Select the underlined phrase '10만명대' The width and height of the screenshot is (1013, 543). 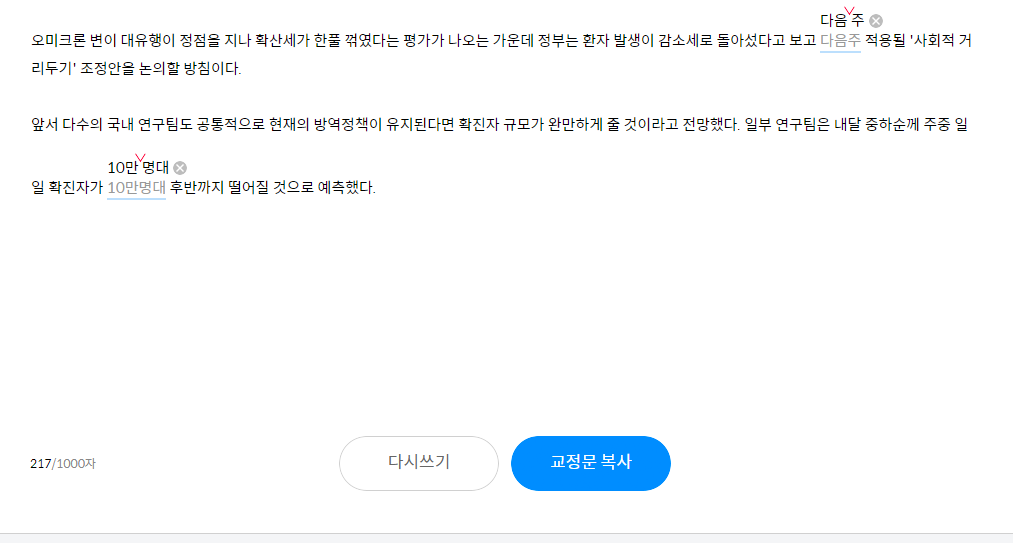coord(136,188)
